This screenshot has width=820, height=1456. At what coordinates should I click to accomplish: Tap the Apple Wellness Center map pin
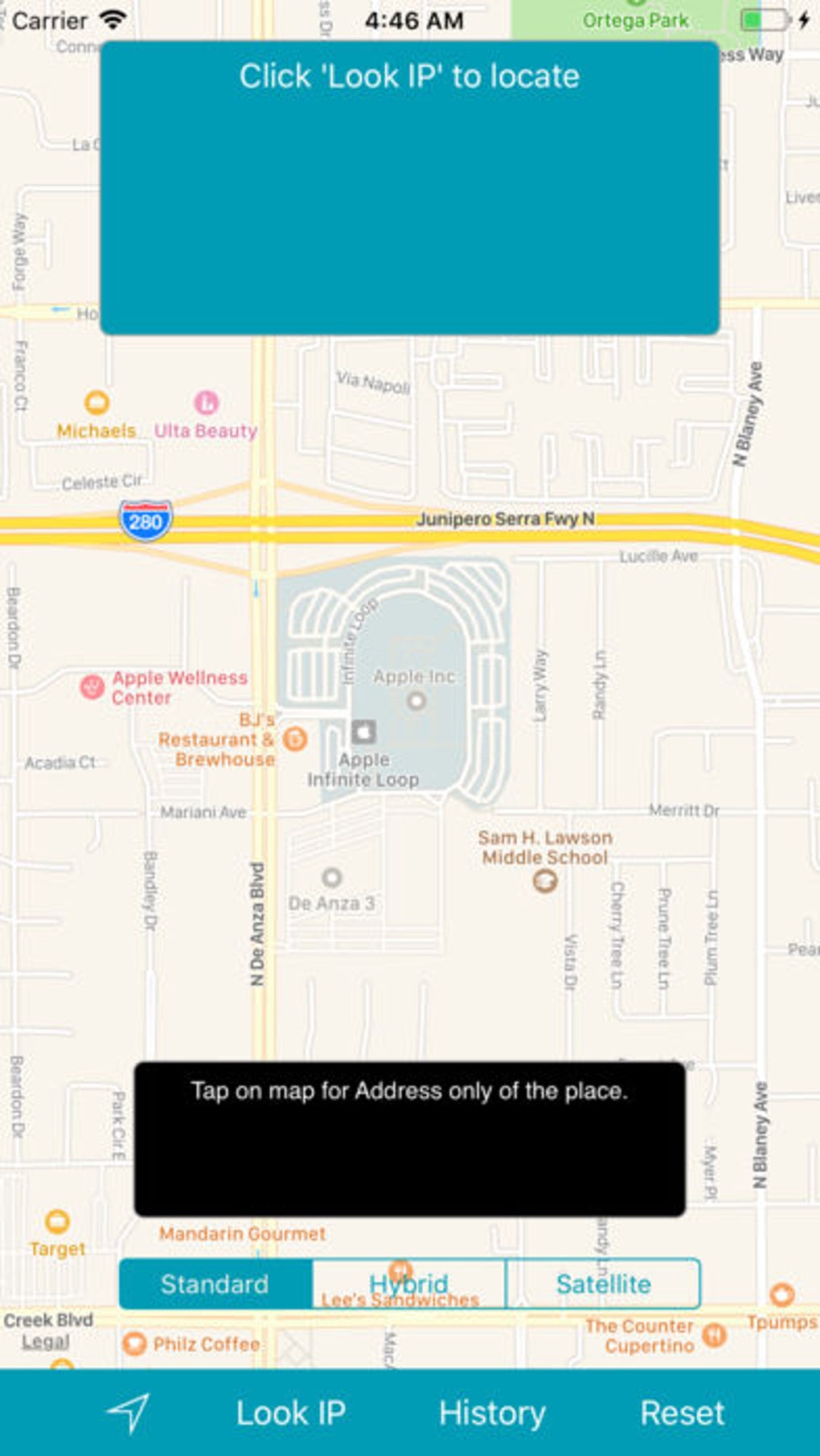click(x=92, y=687)
